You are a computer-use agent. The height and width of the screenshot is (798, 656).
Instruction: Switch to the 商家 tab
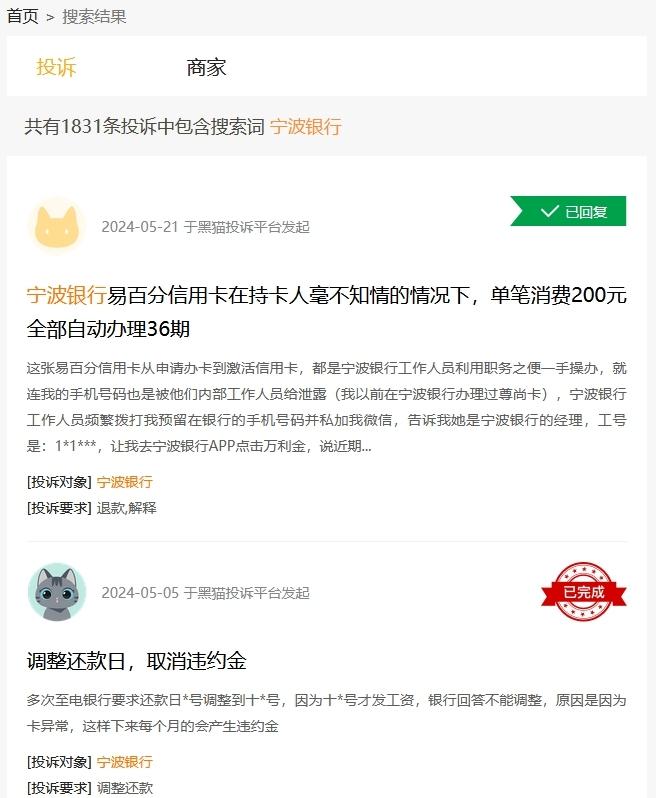(206, 67)
